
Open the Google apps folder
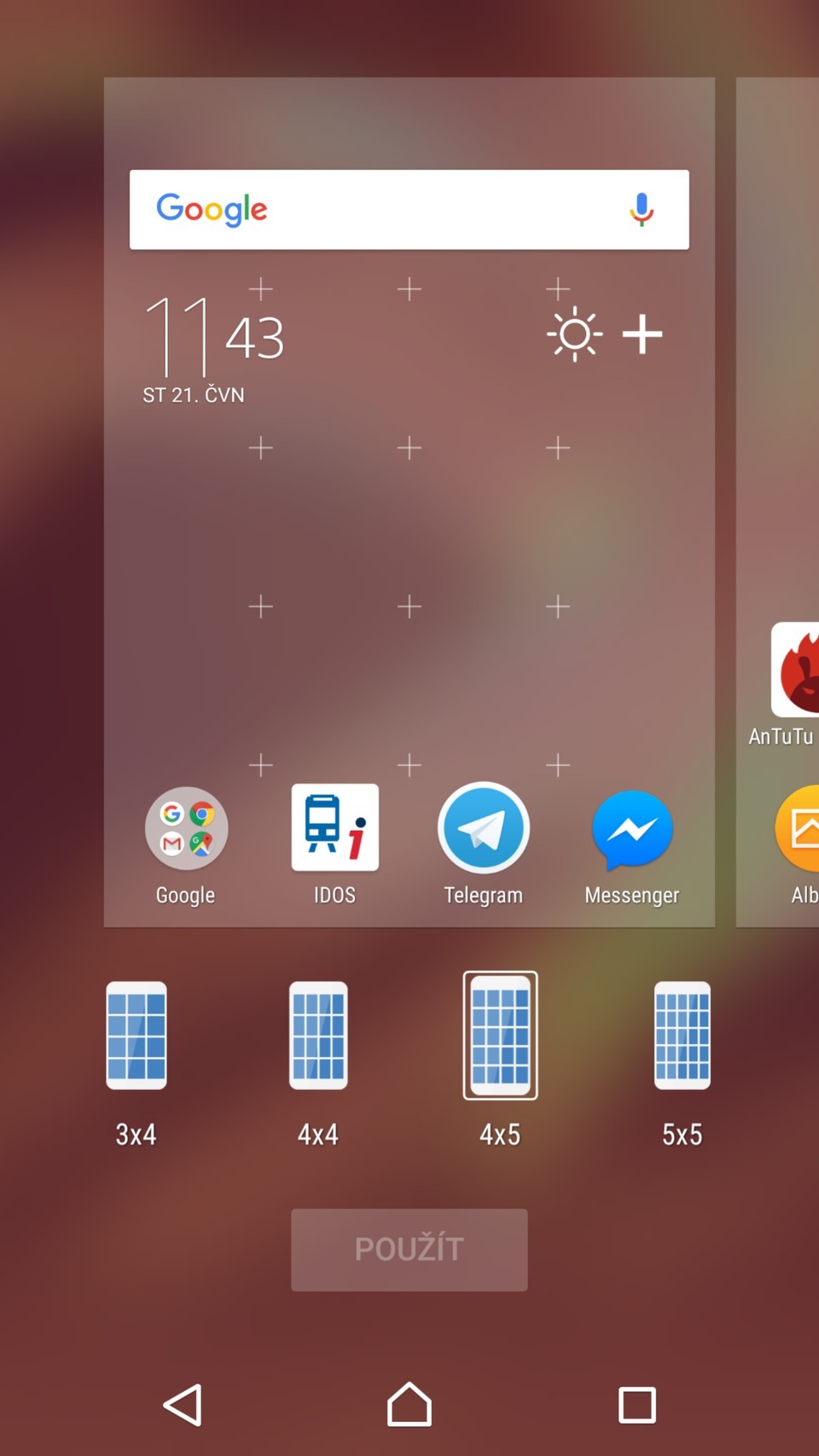click(184, 829)
